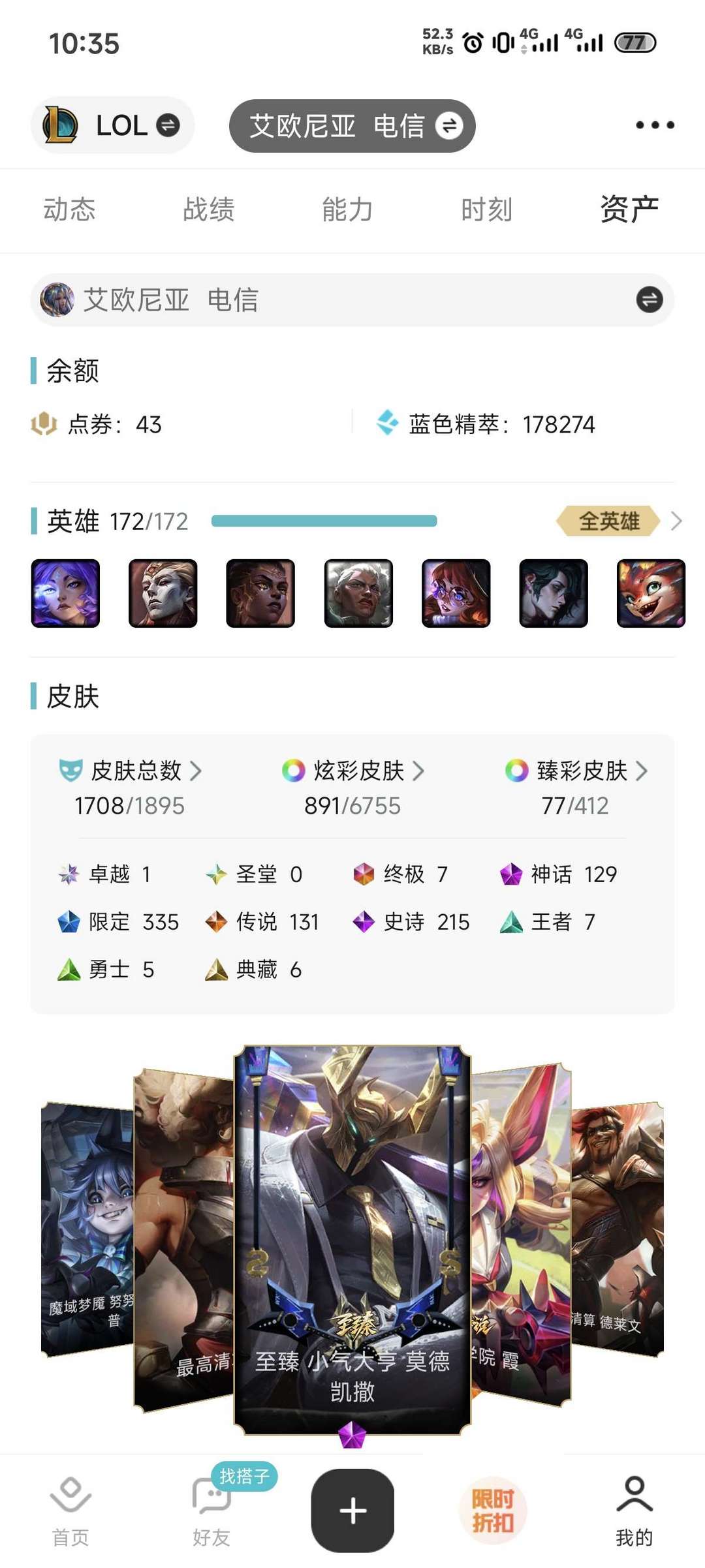Toggle the account swap icon on profile row
The height and width of the screenshot is (1568, 705).
pyautogui.click(x=646, y=300)
